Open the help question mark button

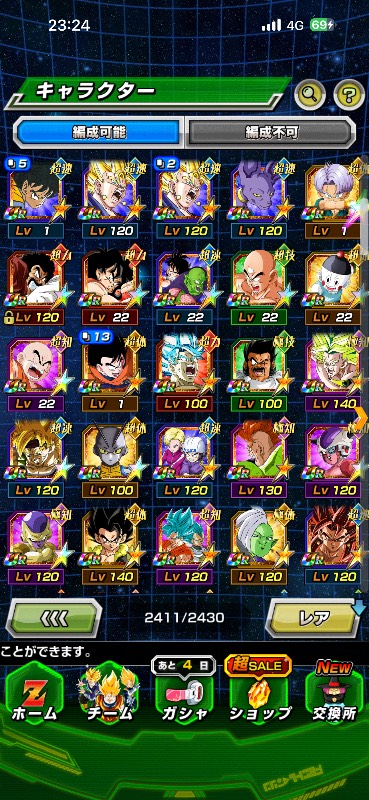pos(349,94)
